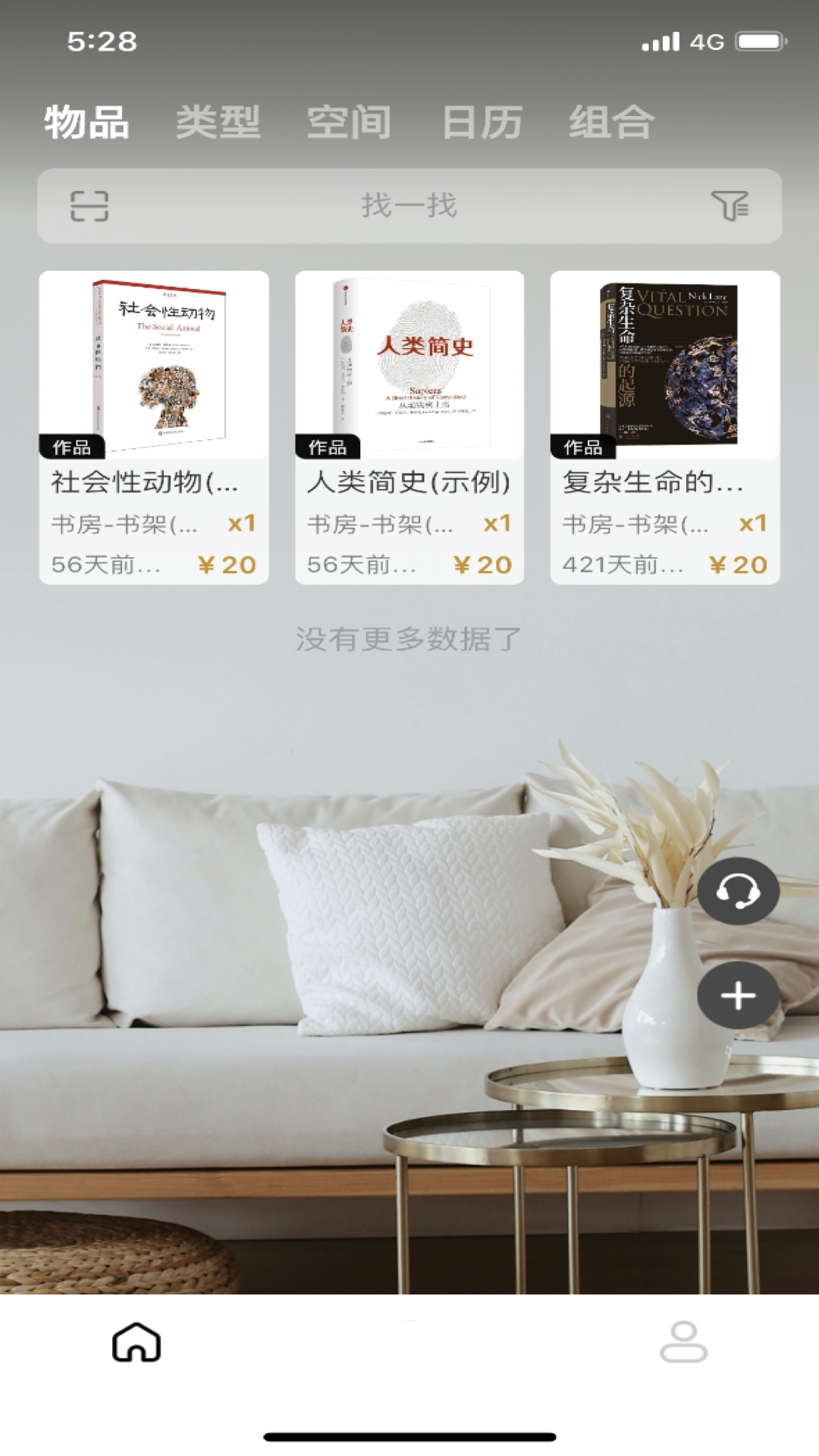Open the 找一找 search field
The height and width of the screenshot is (1456, 819).
409,206
